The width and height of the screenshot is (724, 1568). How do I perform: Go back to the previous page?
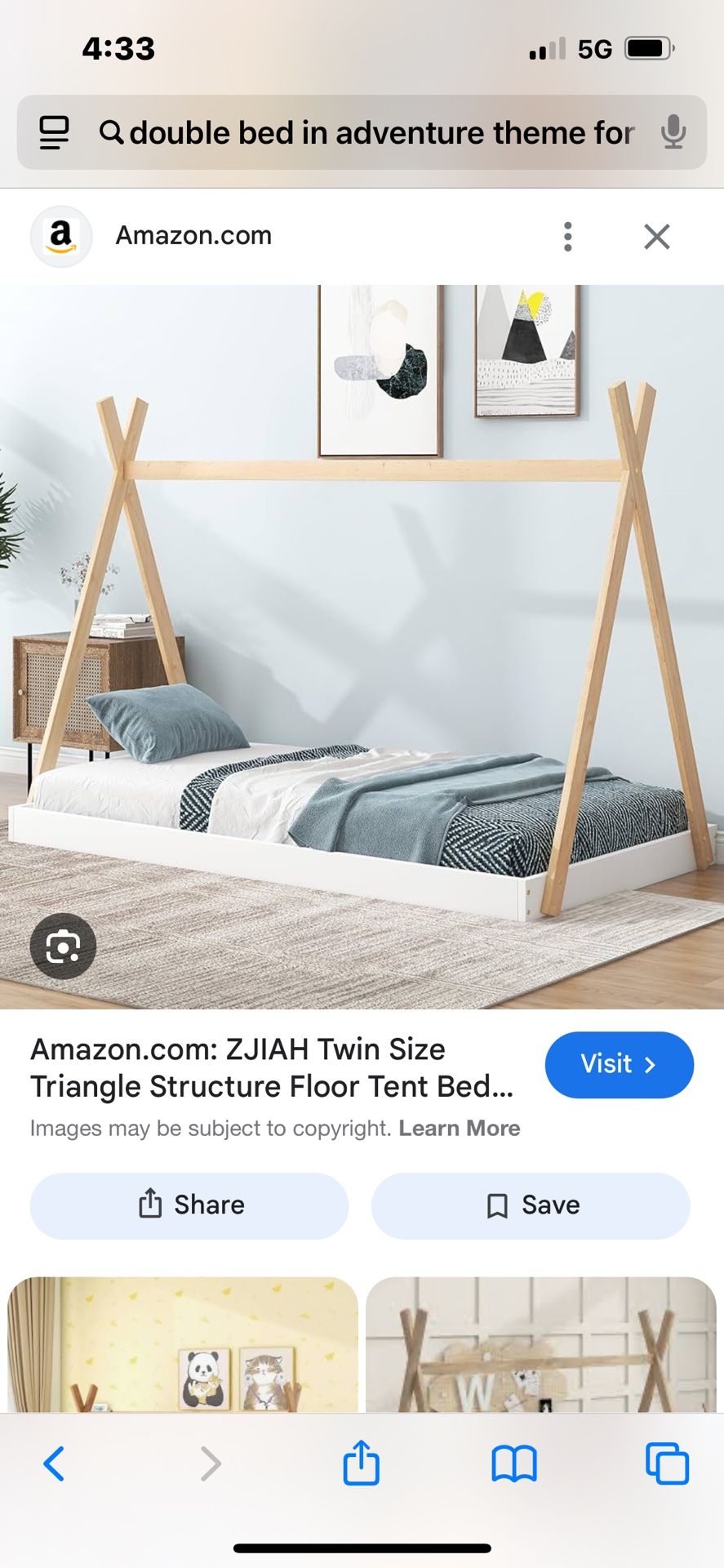click(x=54, y=1463)
